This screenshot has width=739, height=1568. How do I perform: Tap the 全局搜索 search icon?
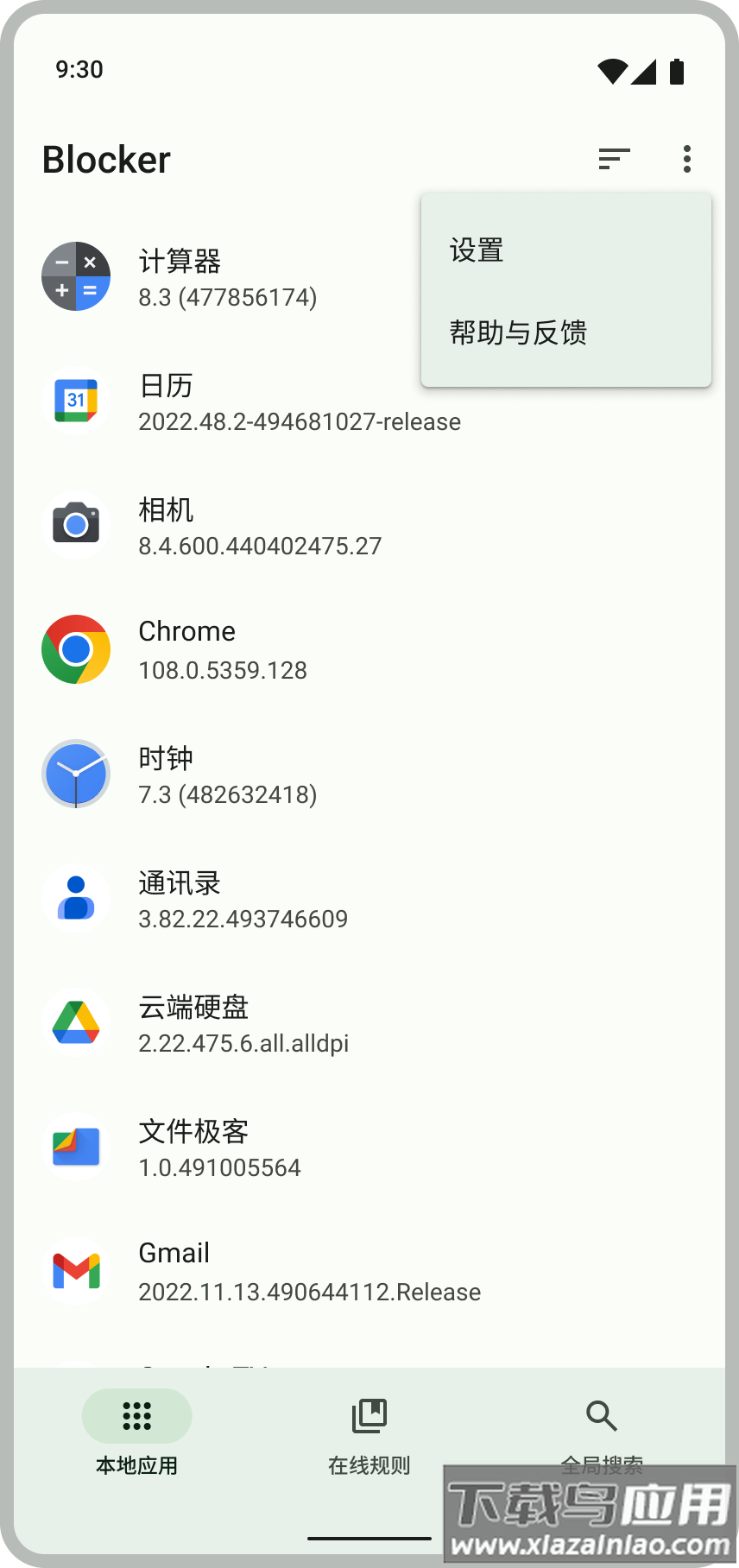pyautogui.click(x=602, y=1416)
